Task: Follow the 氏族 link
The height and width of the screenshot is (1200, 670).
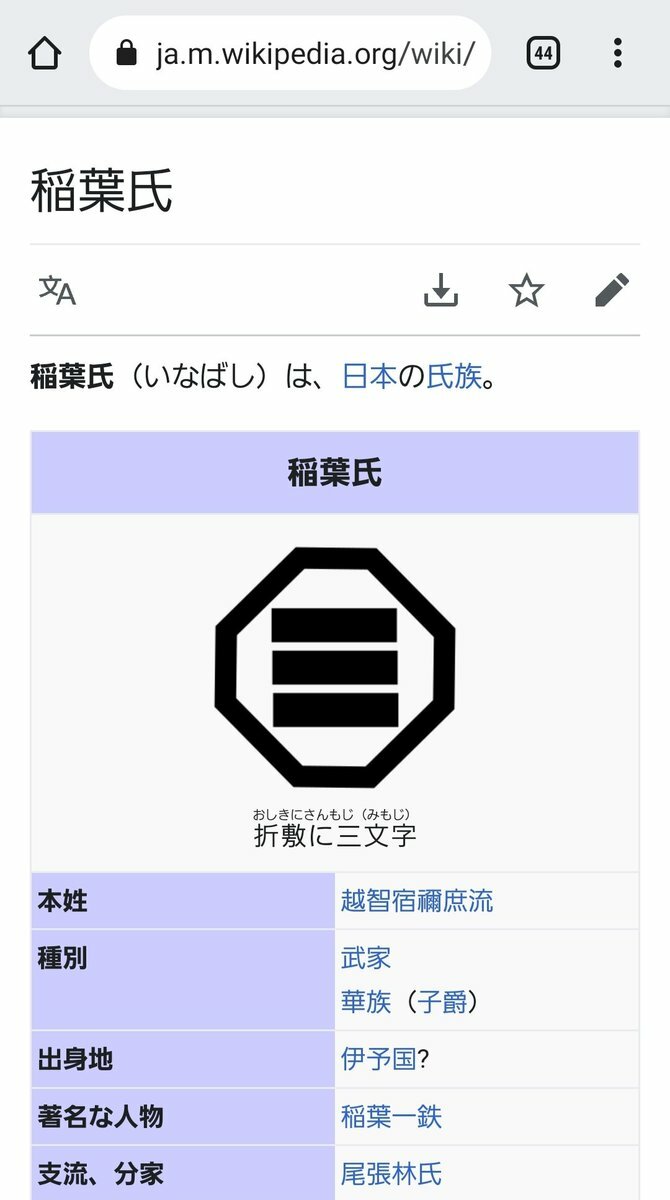Action: tap(454, 377)
